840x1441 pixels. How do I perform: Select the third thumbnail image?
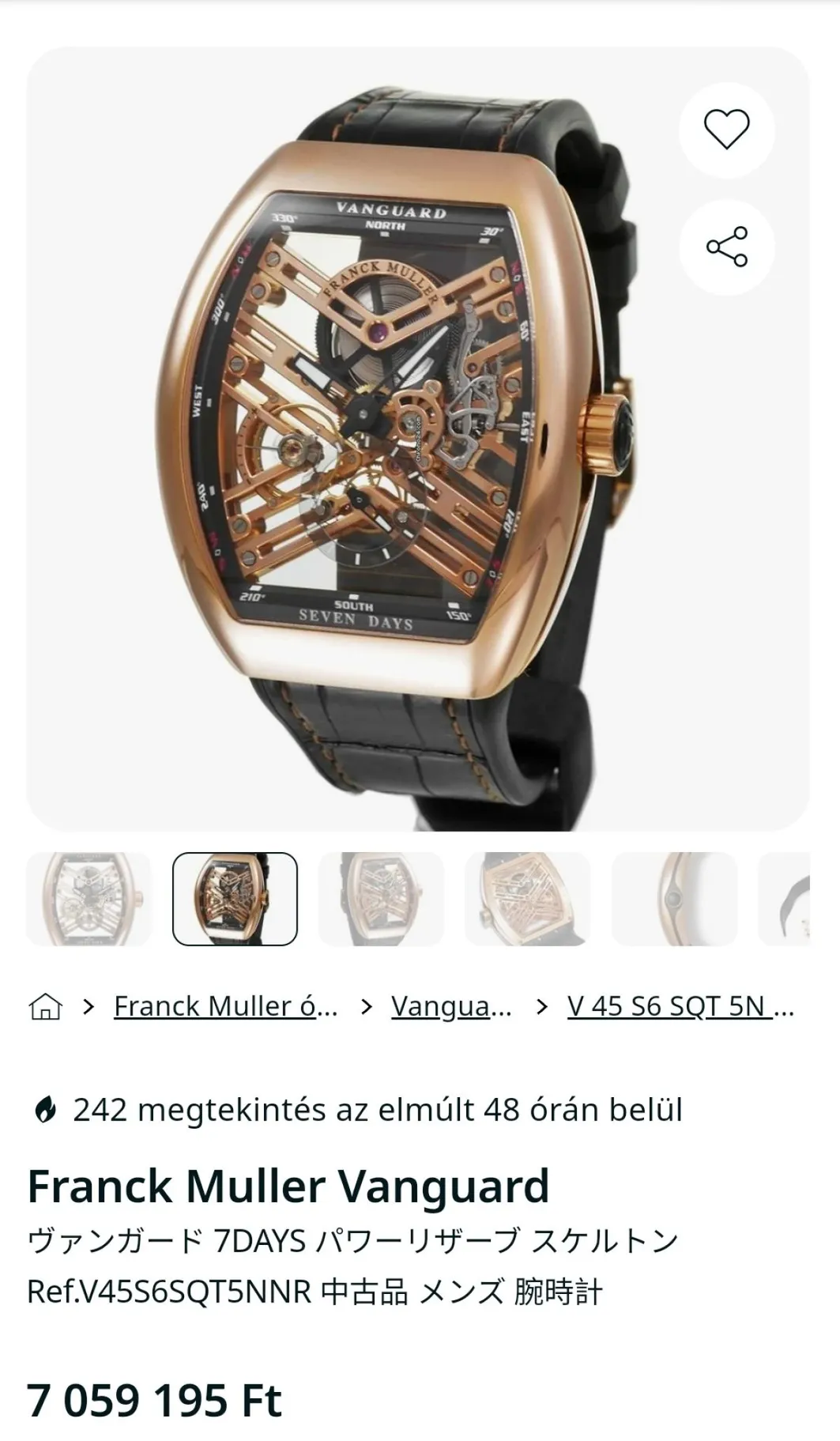(x=381, y=899)
